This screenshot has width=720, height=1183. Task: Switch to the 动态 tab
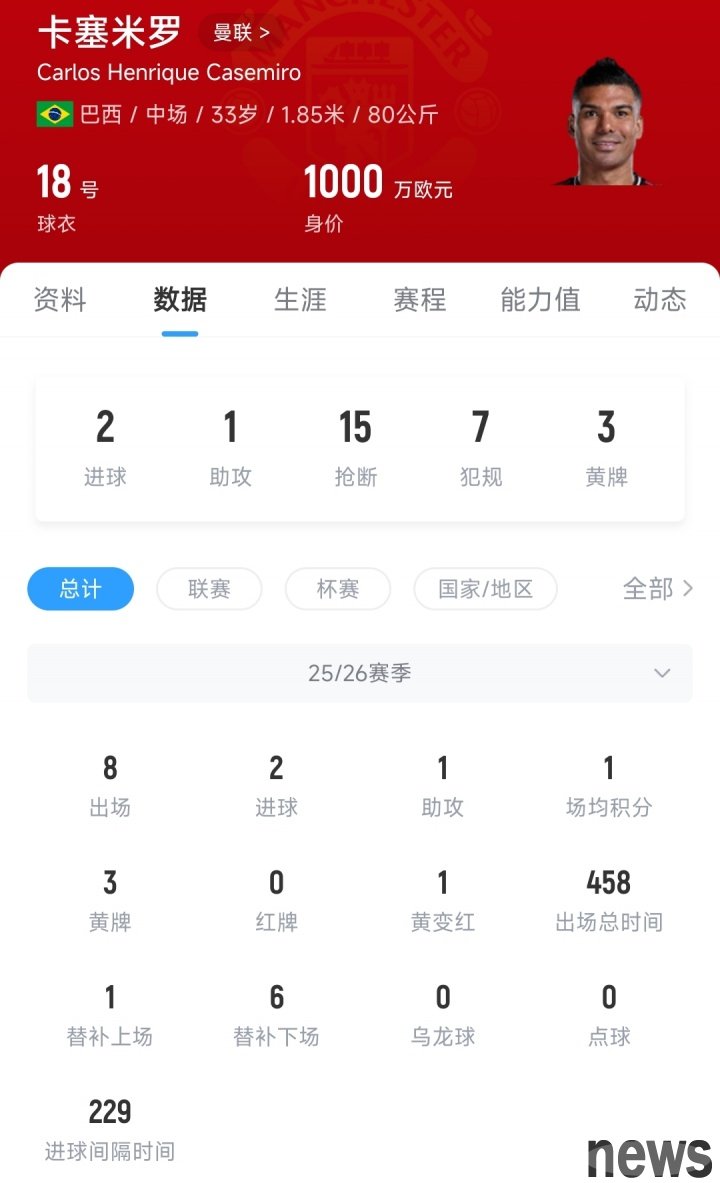(660, 300)
